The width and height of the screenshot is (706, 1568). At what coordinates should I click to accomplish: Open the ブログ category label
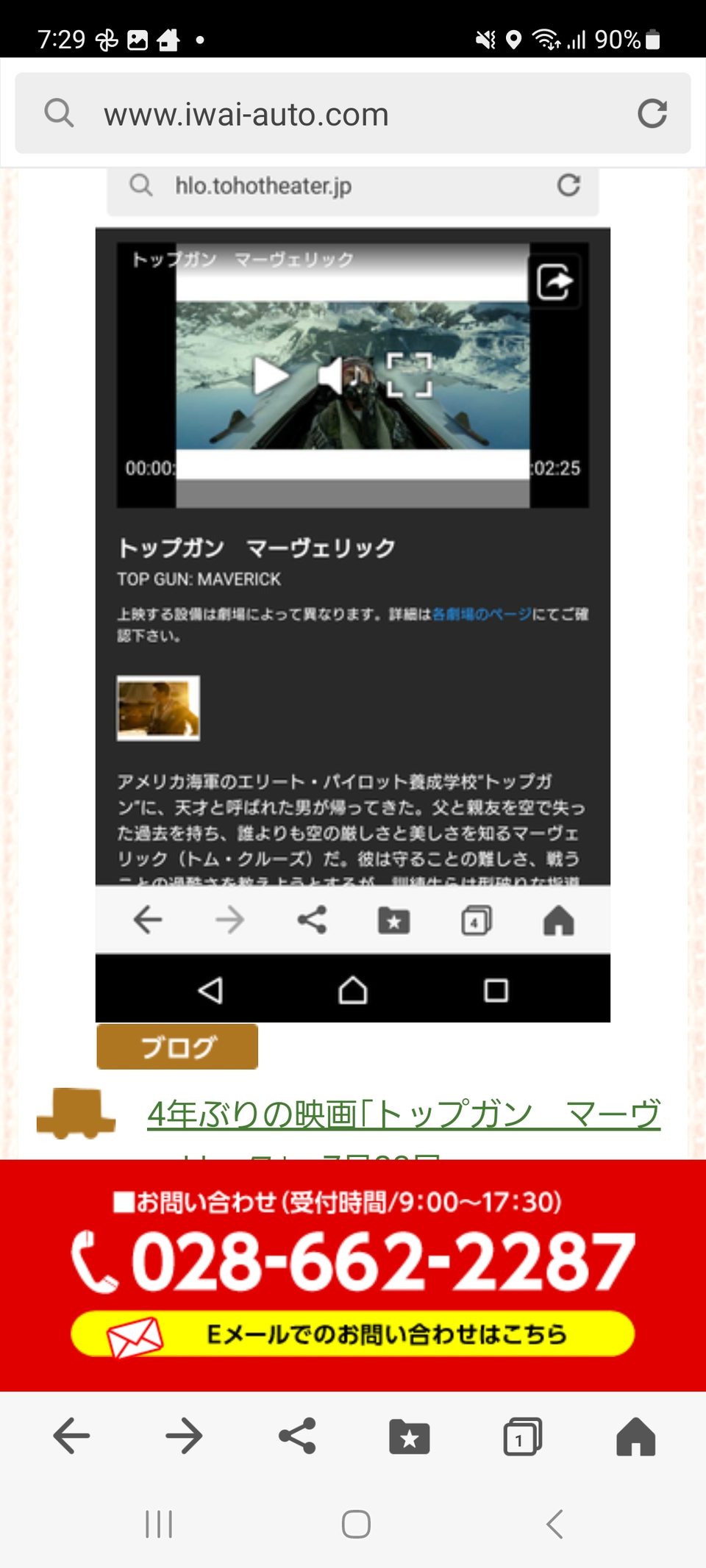(x=177, y=1046)
